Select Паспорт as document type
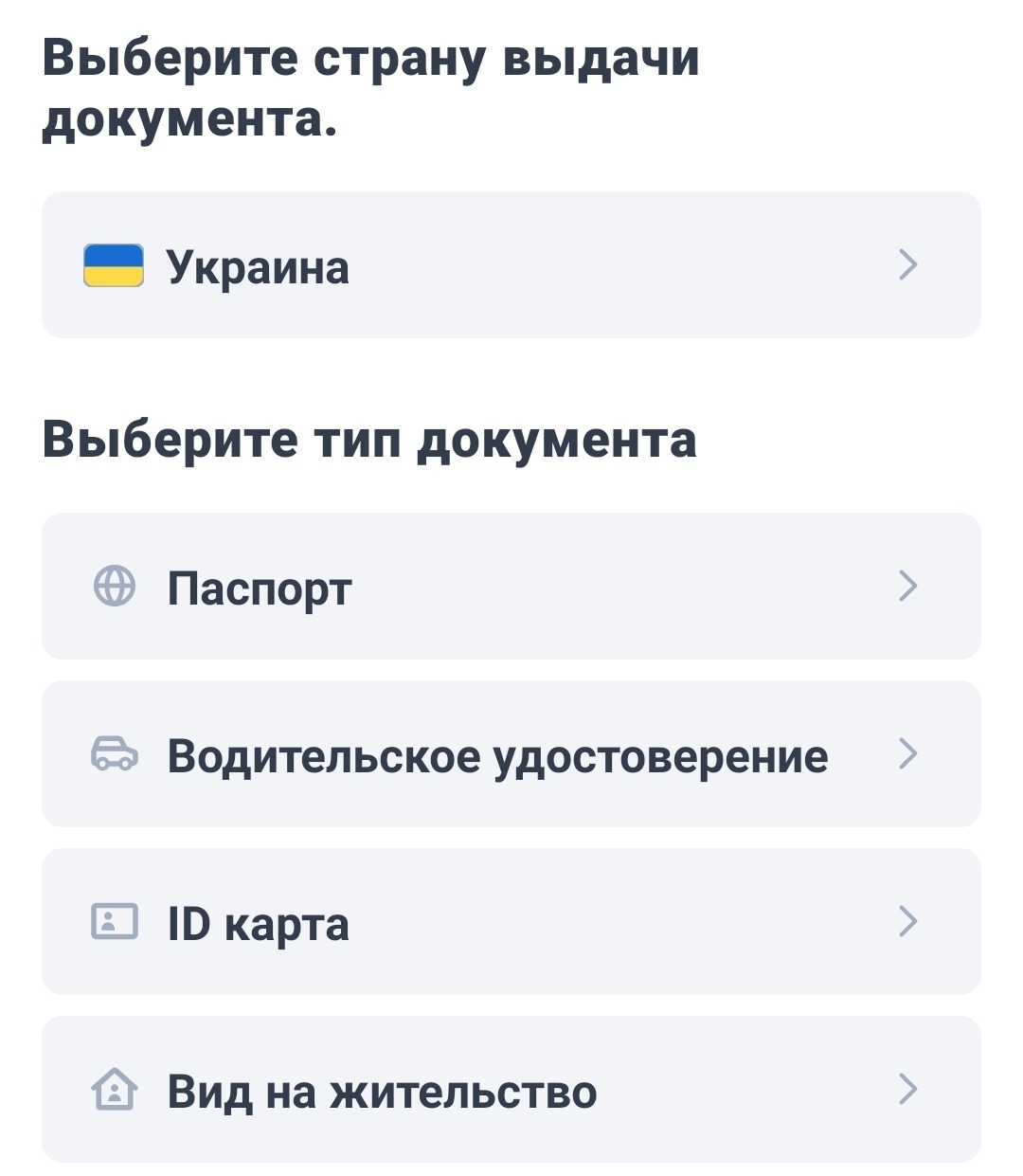1023x1176 pixels. [511, 587]
